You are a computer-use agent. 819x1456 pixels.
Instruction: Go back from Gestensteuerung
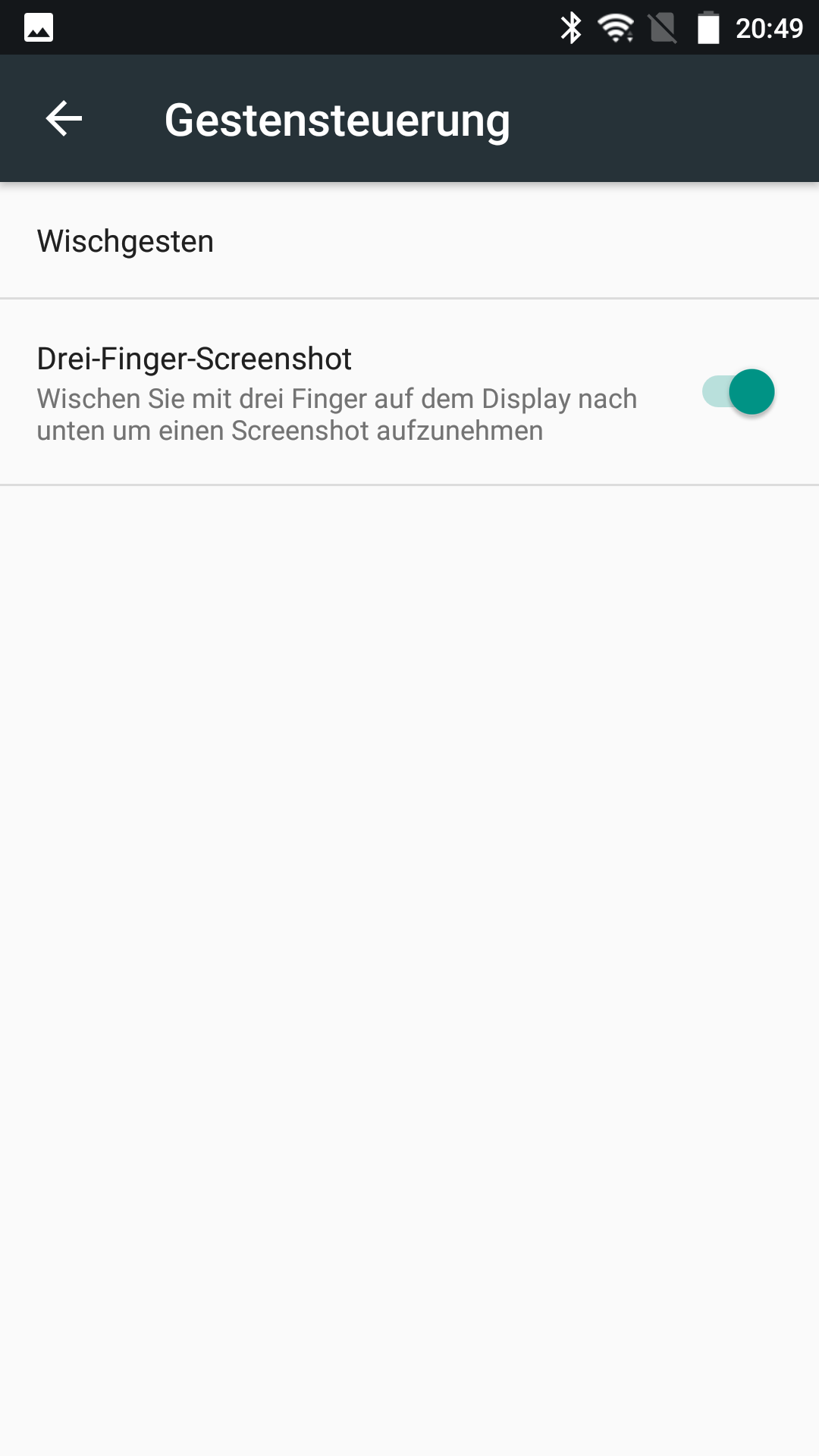(x=64, y=119)
